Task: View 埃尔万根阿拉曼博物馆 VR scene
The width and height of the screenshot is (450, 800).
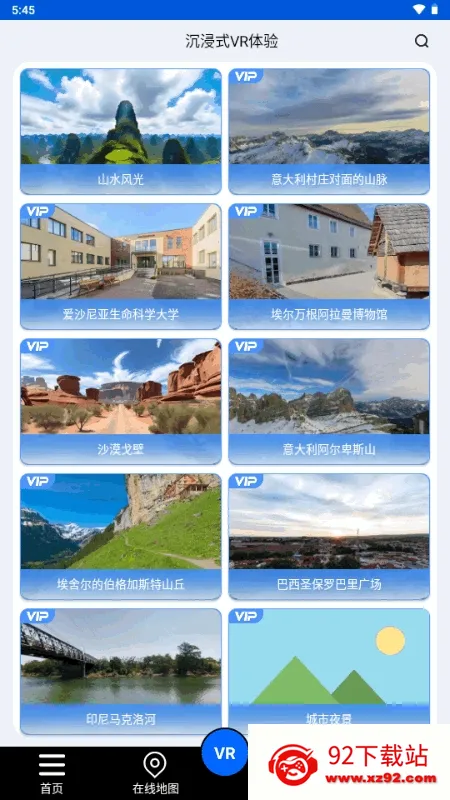Action: click(329, 266)
